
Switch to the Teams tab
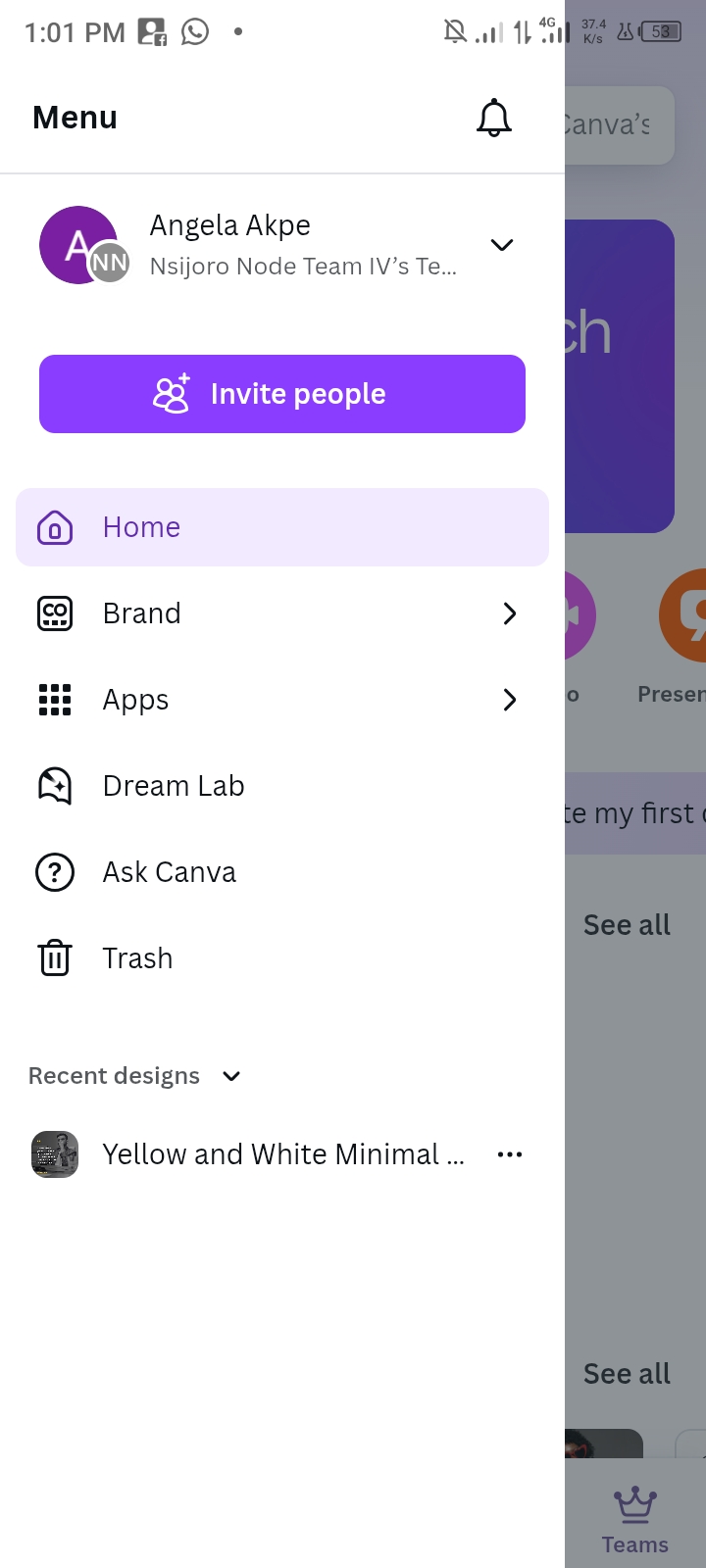coord(634,1521)
